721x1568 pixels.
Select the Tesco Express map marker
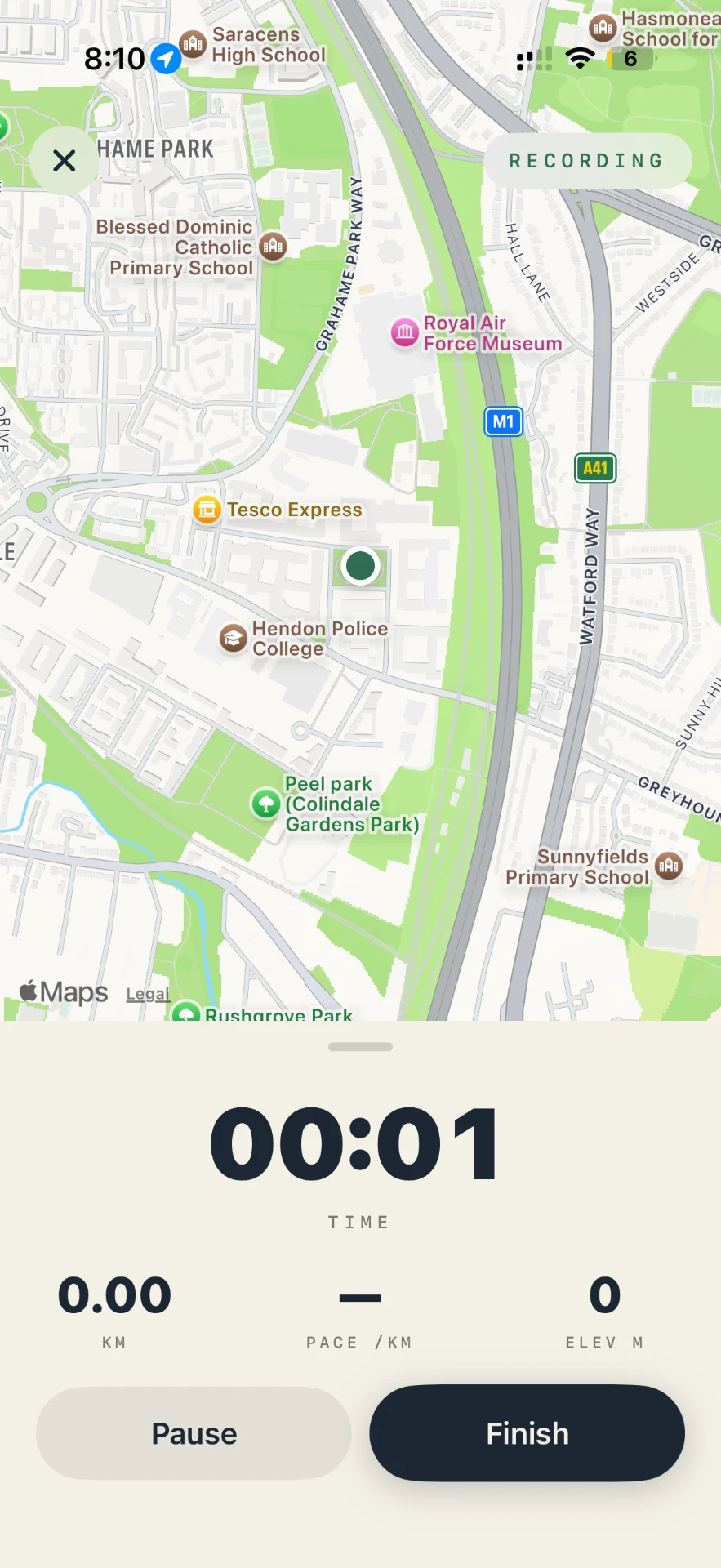[207, 510]
